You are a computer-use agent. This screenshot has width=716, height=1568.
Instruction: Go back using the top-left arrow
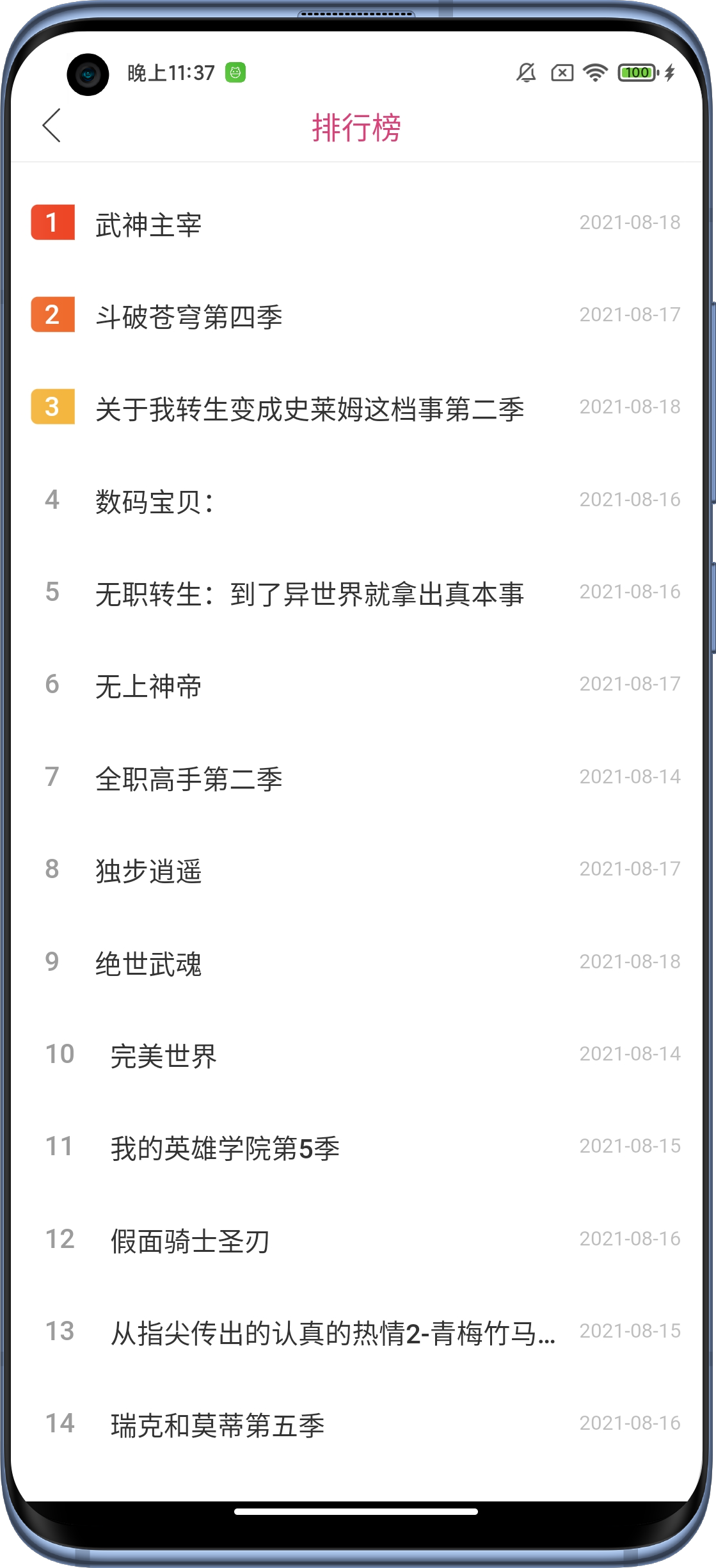[x=52, y=125]
